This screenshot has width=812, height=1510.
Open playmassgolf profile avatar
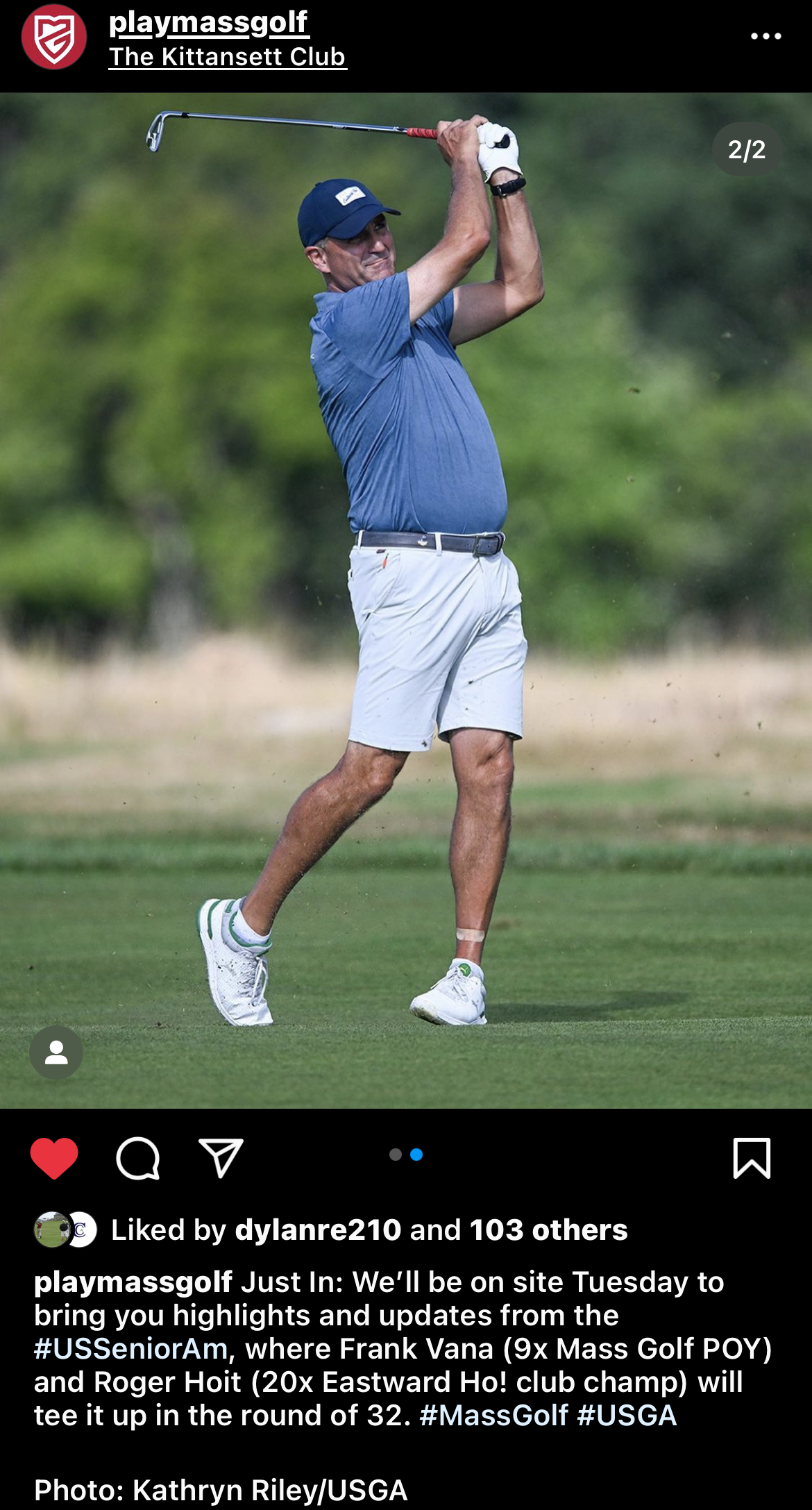point(54,37)
